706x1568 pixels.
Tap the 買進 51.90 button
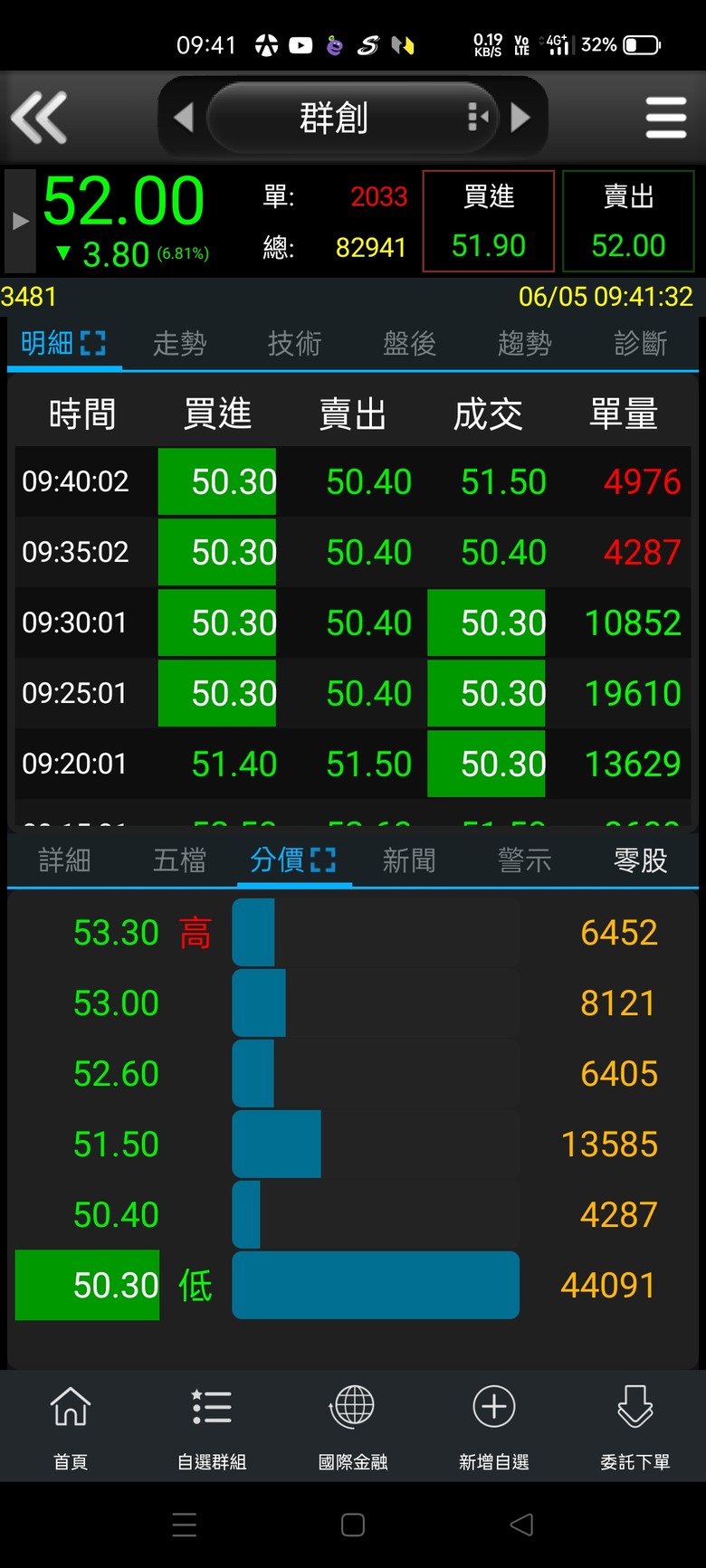(x=489, y=221)
